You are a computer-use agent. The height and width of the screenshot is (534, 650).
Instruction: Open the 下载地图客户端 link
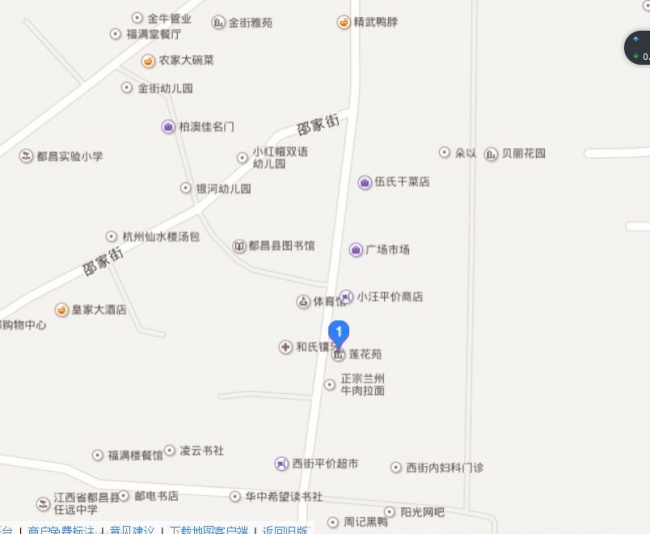207,530
